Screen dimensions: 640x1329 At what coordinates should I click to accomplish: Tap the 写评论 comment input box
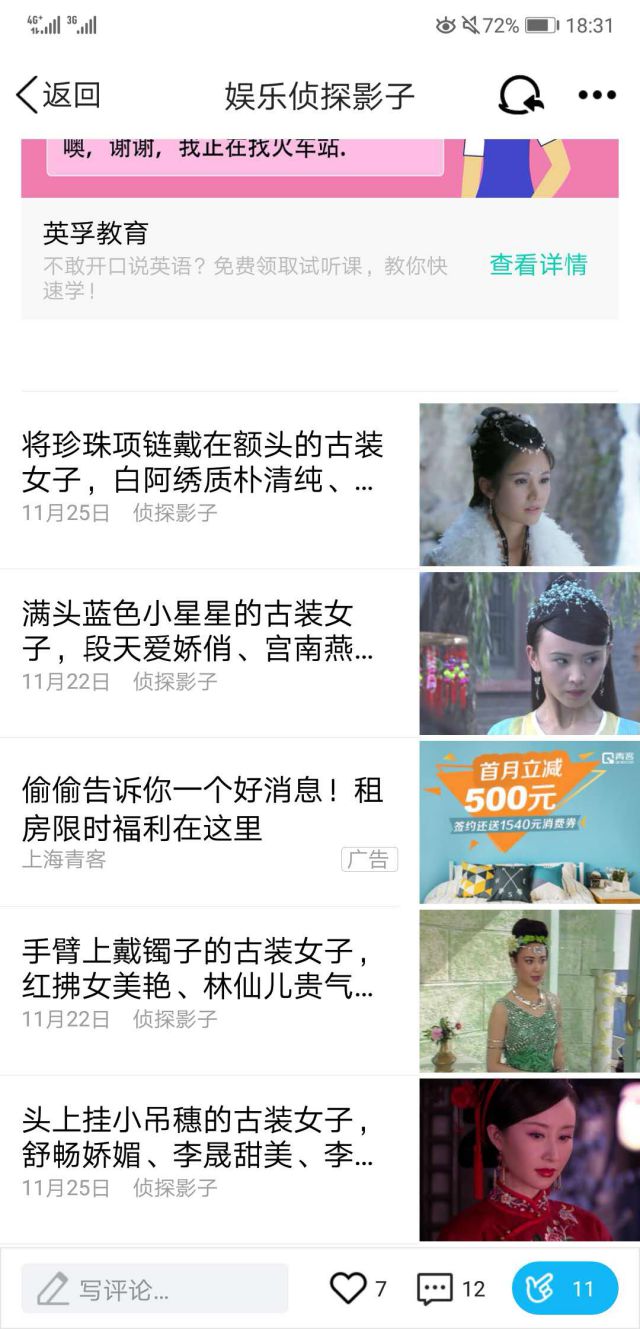[x=155, y=1289]
